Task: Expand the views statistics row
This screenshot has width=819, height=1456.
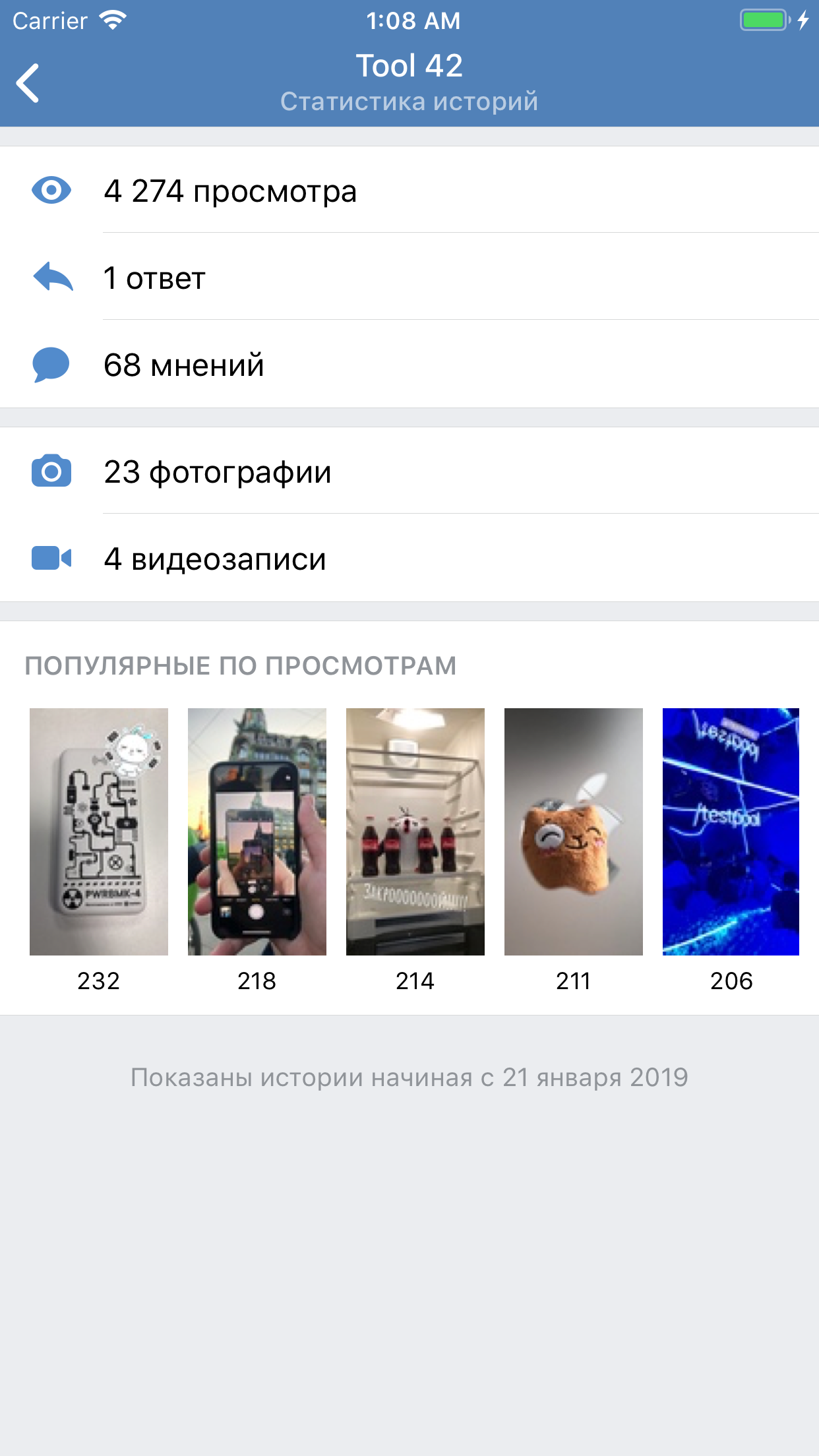Action: (409, 191)
